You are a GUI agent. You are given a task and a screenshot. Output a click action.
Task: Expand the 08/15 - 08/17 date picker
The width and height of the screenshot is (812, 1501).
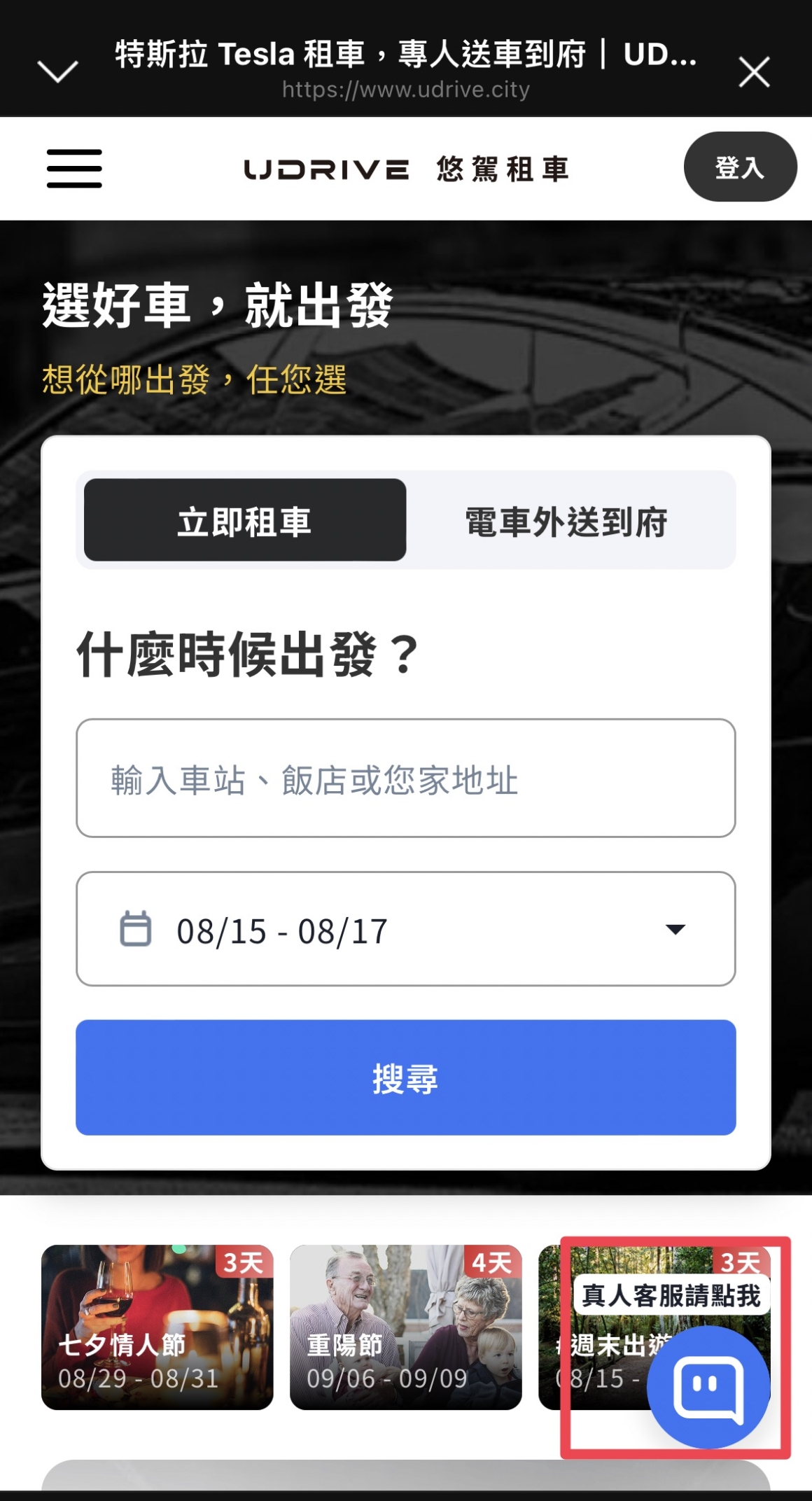[x=405, y=929]
